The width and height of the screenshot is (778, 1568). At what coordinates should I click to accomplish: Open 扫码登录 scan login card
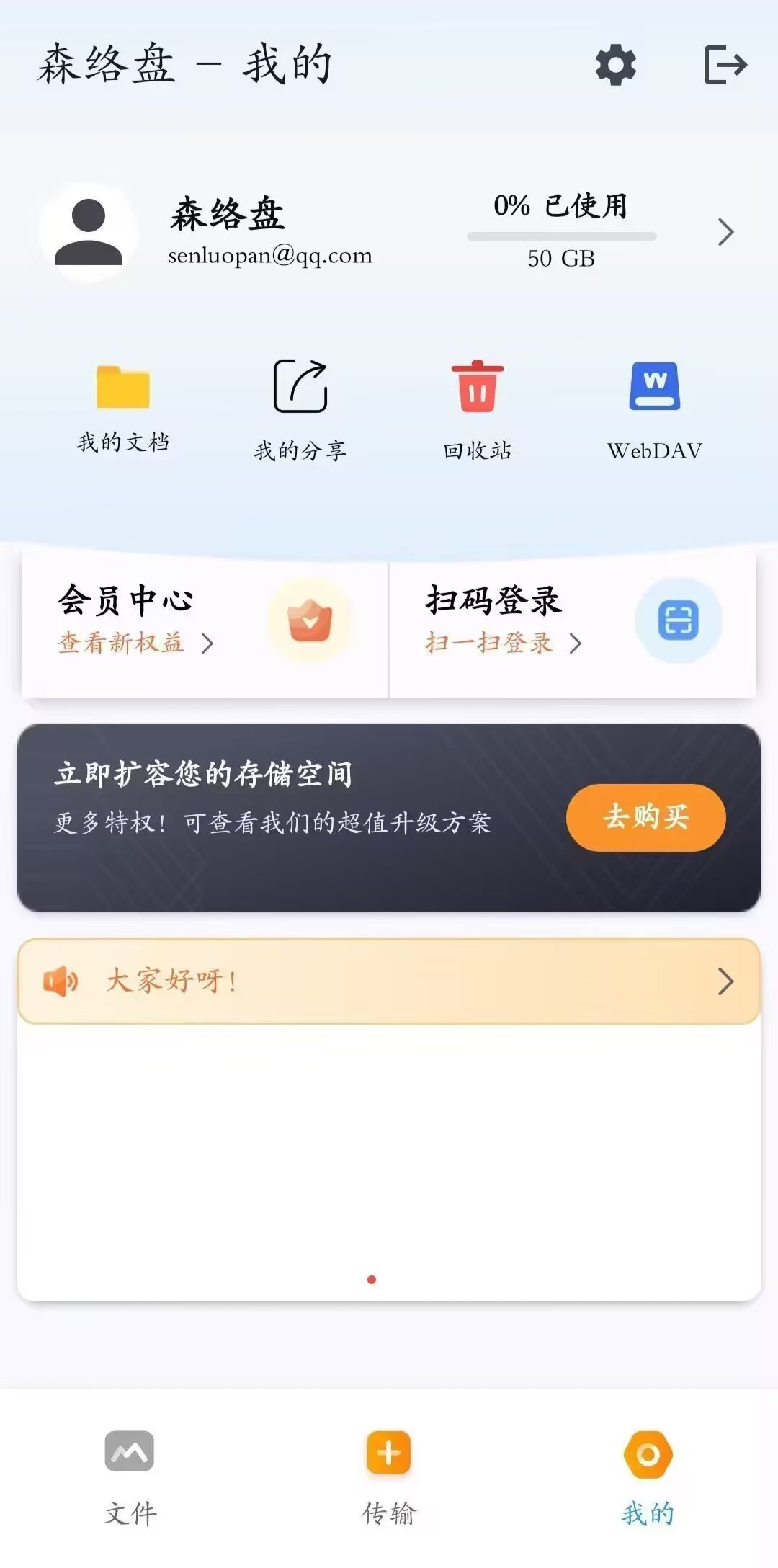(573, 621)
